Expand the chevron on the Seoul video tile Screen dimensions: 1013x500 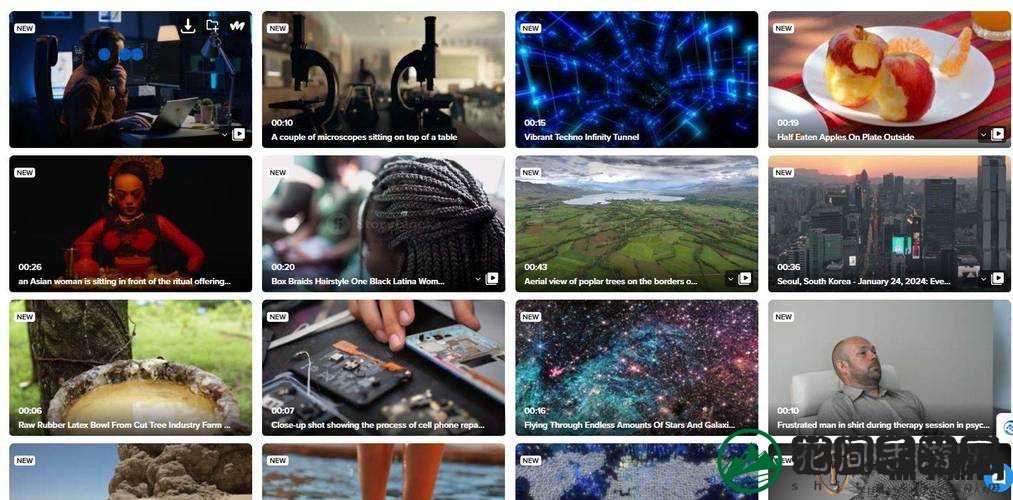(984, 279)
